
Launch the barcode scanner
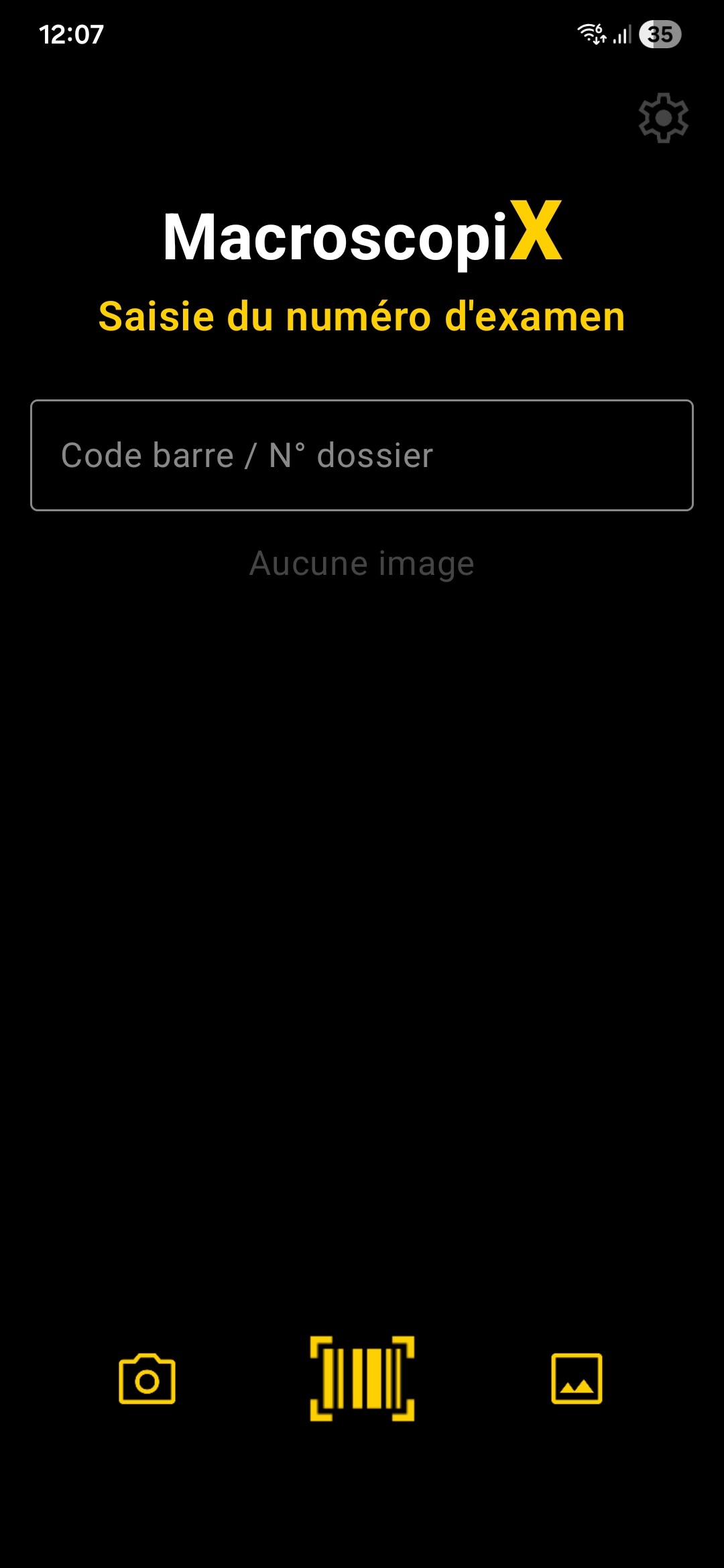point(362,1378)
